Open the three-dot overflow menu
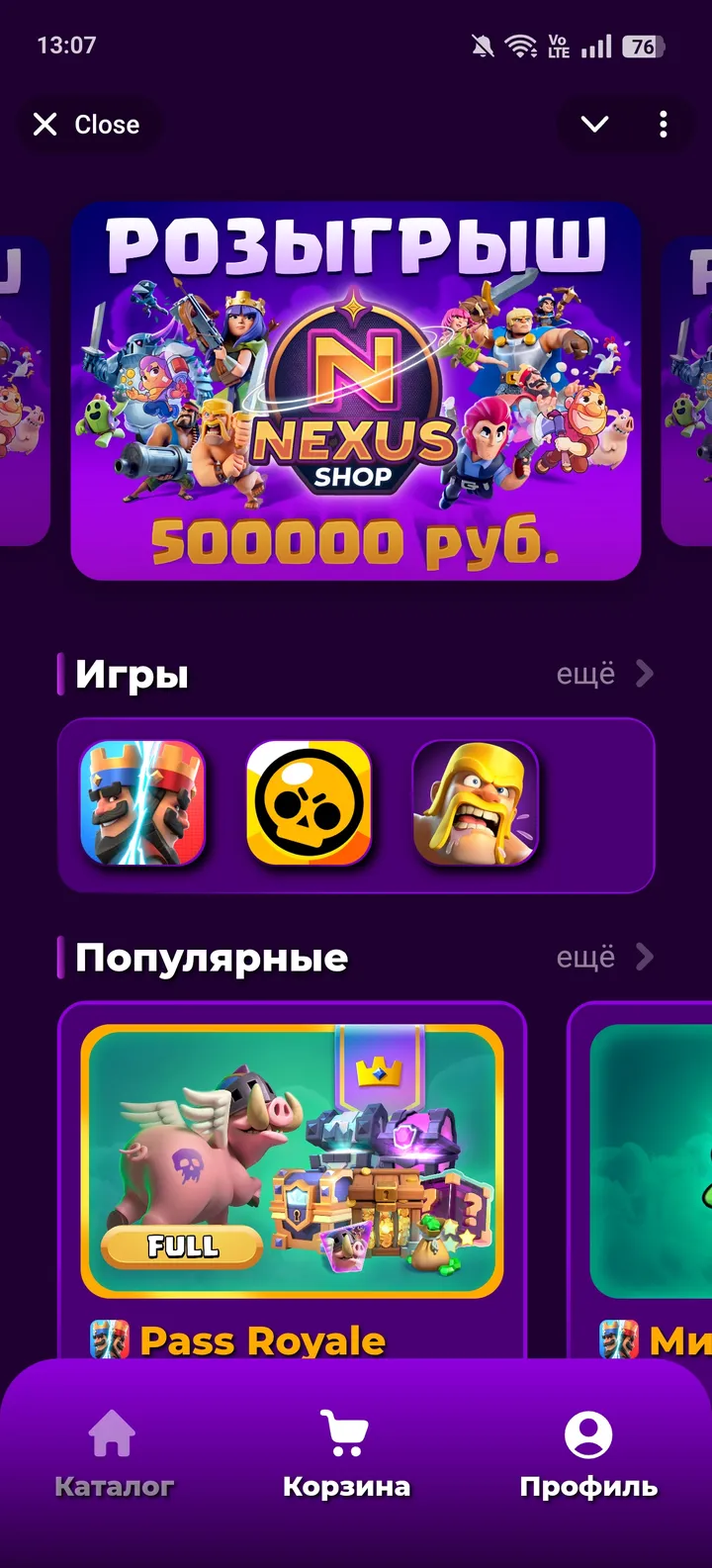 coord(663,124)
